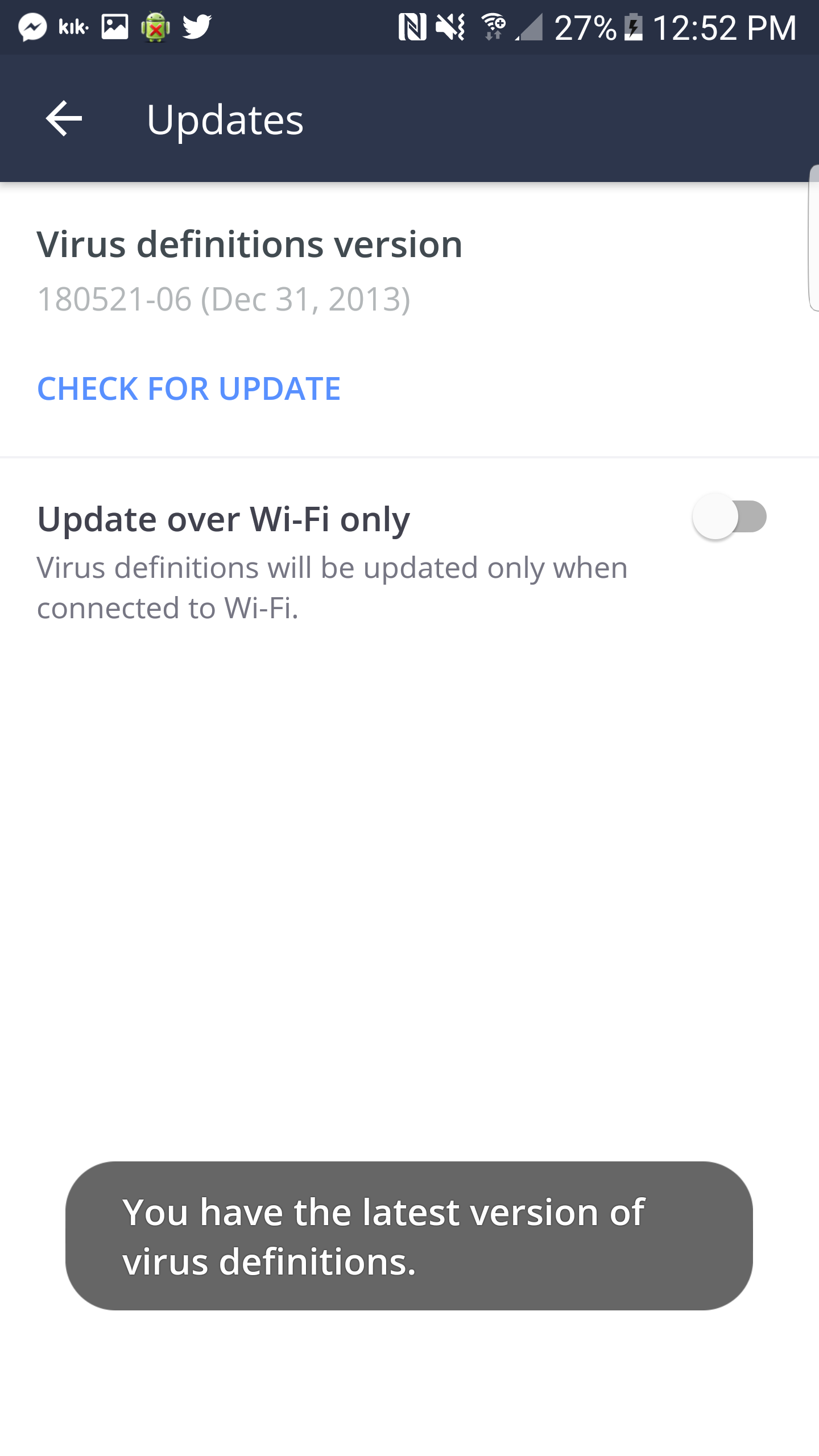Image resolution: width=819 pixels, height=1456 pixels.
Task: Go back from the Updates screen
Action: [64, 119]
